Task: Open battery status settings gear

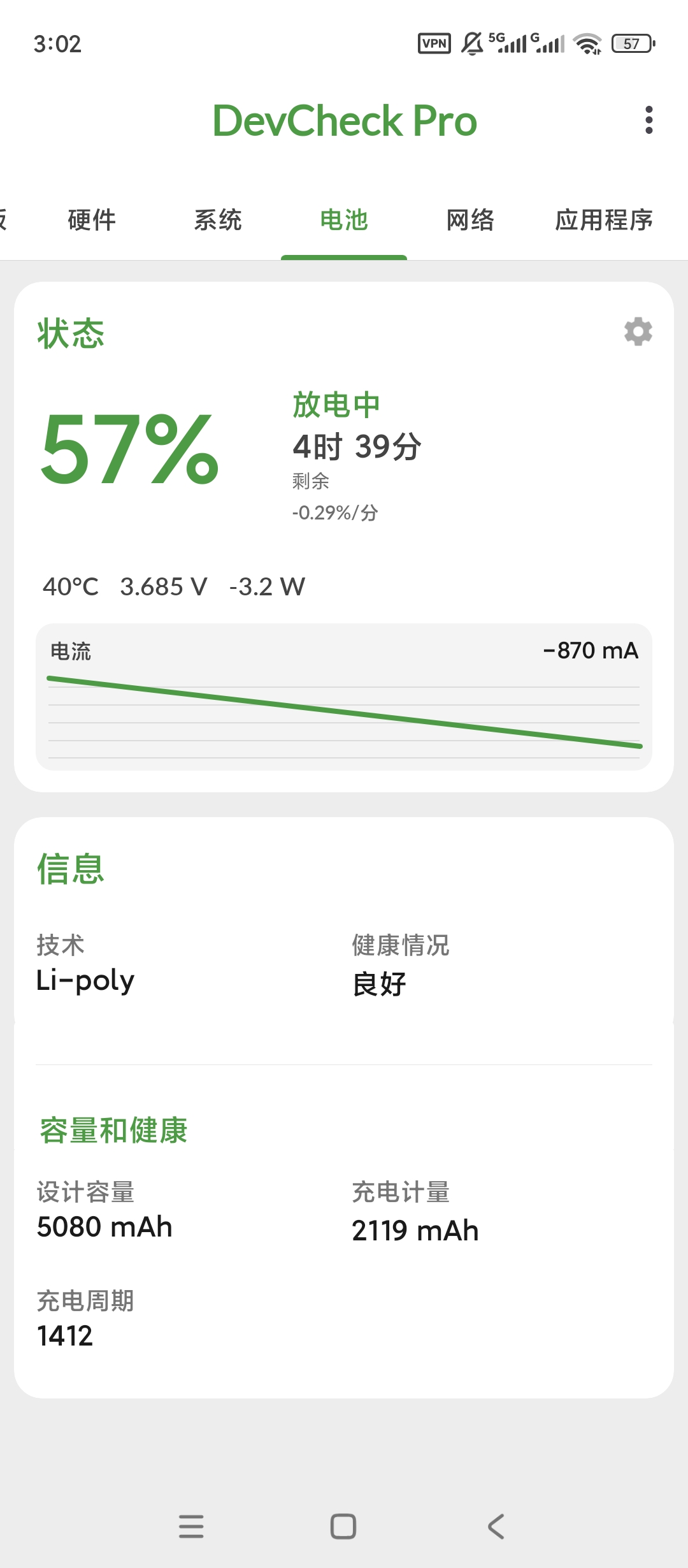Action: pyautogui.click(x=638, y=332)
